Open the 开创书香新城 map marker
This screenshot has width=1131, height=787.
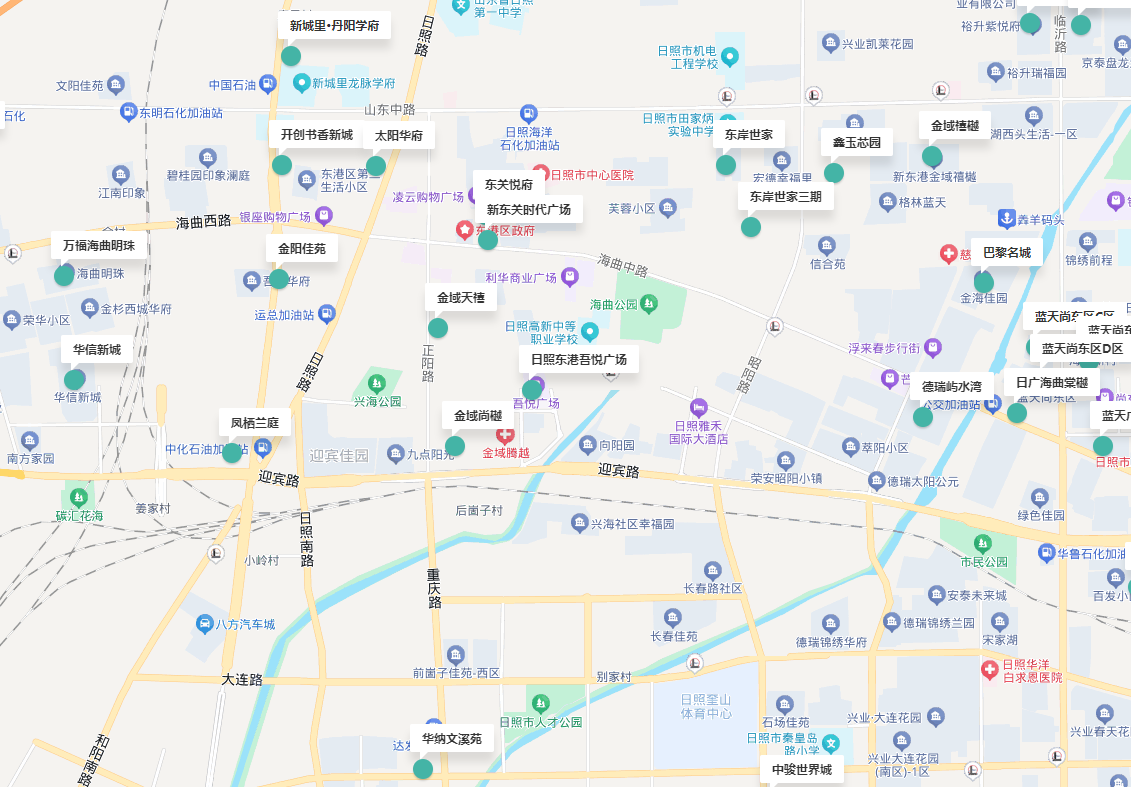tap(282, 165)
